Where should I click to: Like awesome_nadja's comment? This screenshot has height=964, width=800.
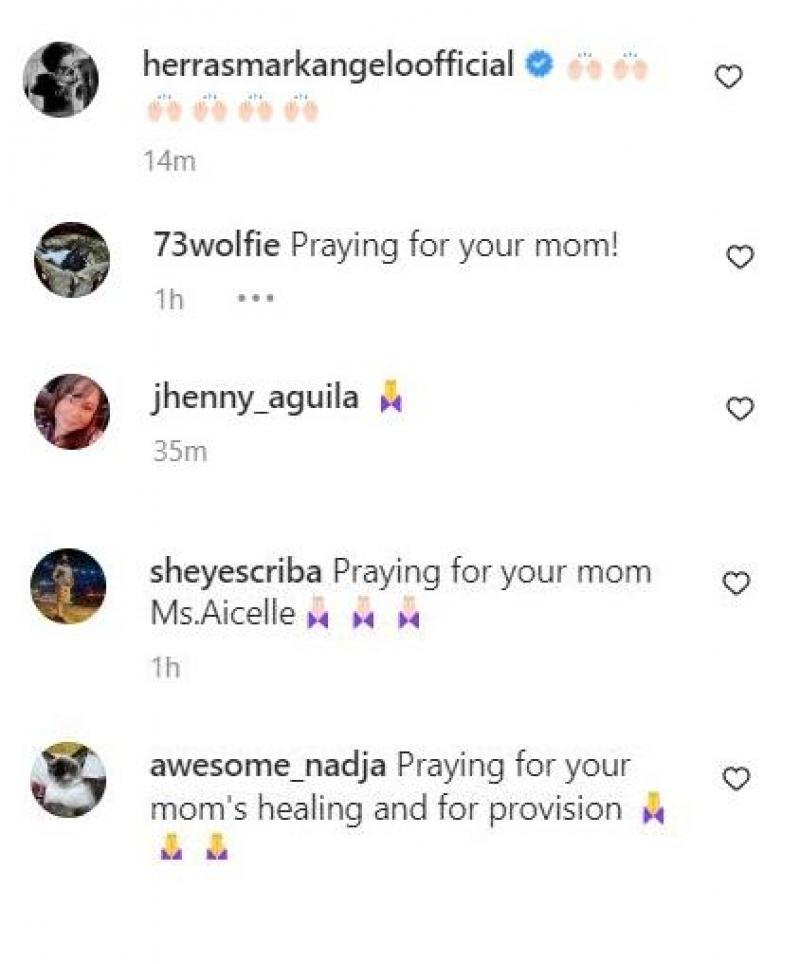pos(736,779)
